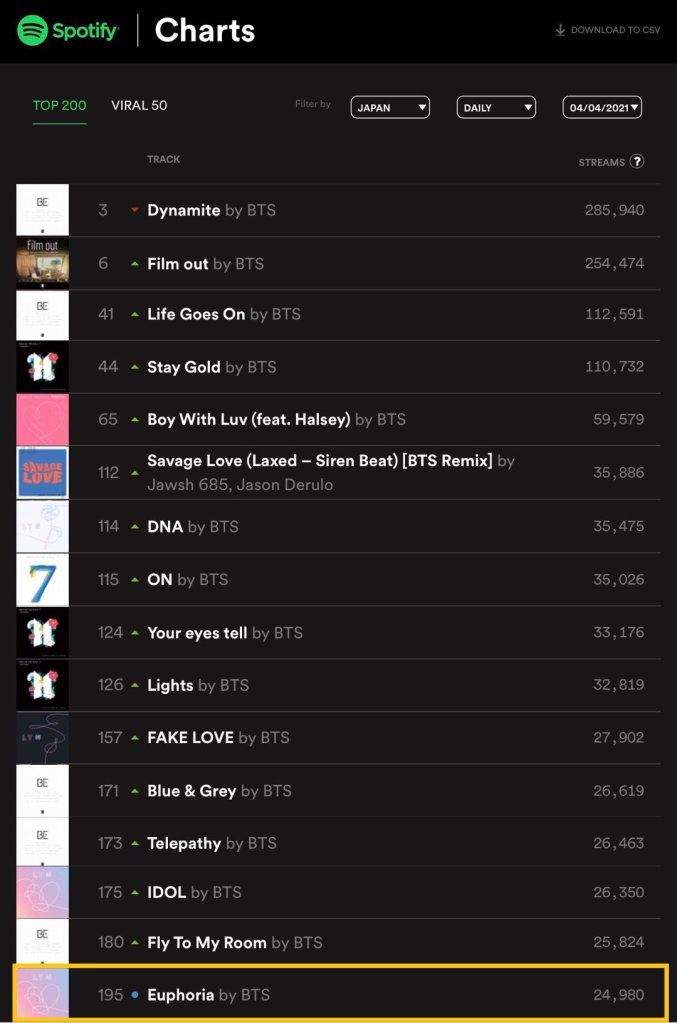Open the 04/04/2021 date picker
This screenshot has width=677, height=1023.
(x=602, y=108)
